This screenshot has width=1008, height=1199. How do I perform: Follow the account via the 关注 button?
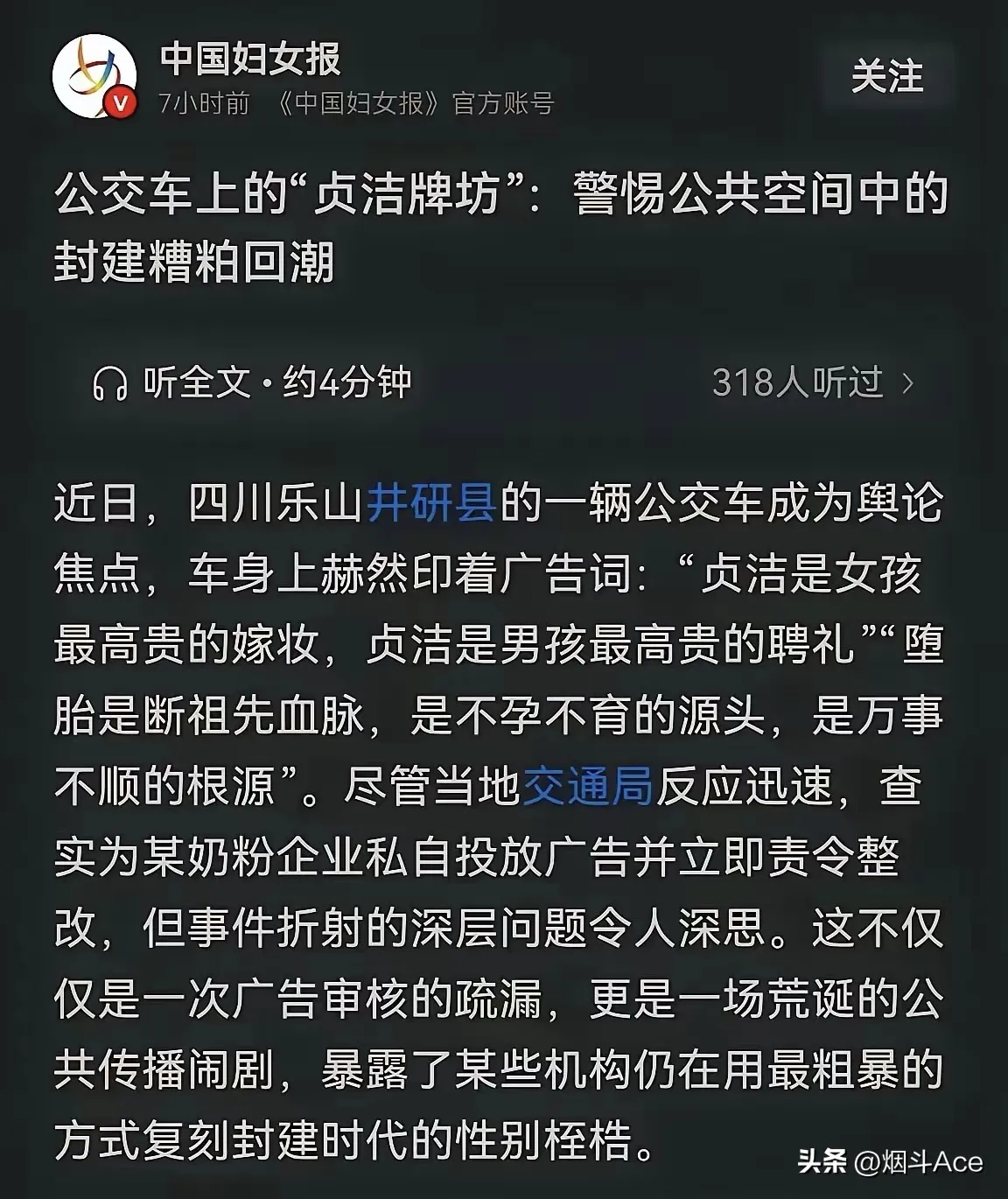[887, 77]
